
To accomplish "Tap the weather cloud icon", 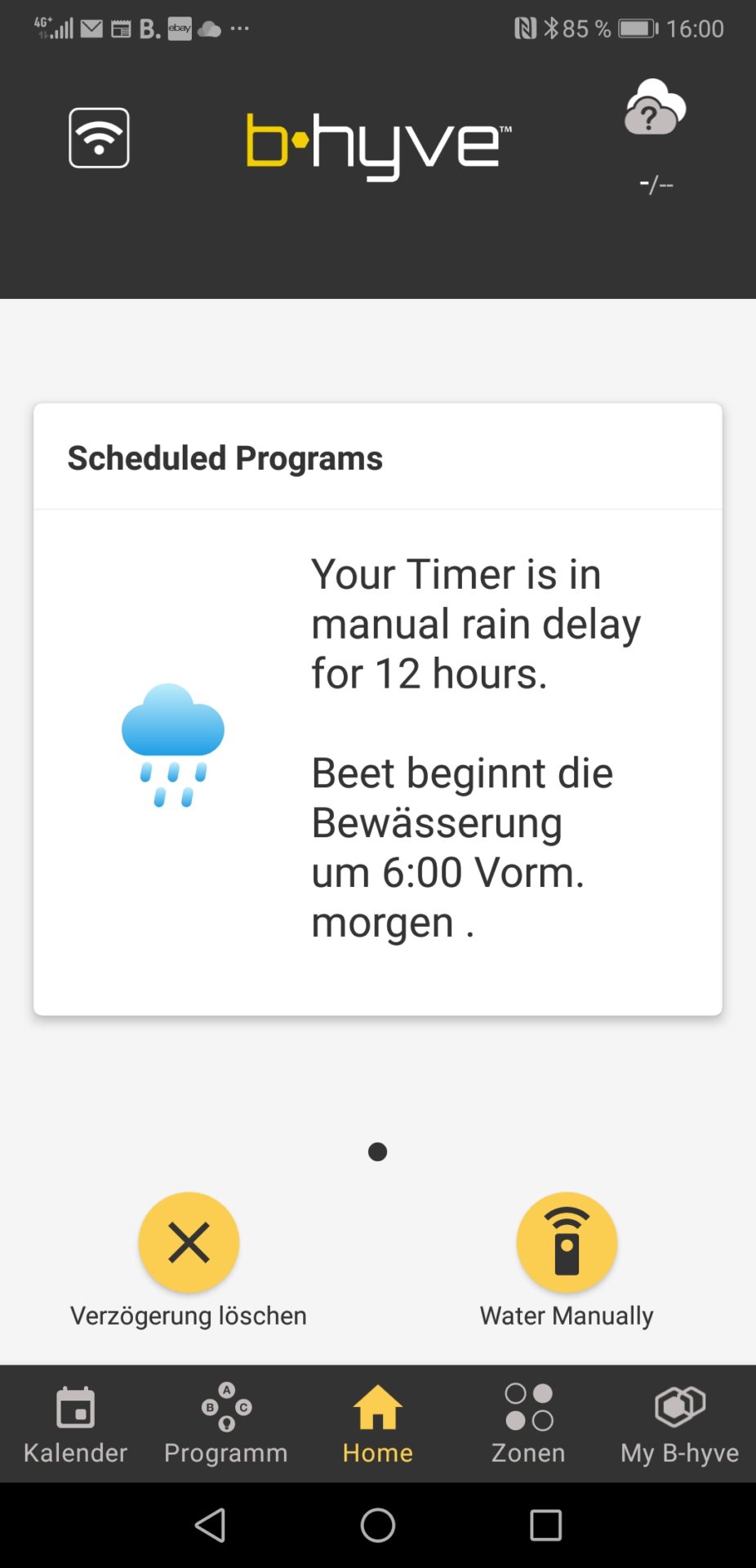I will click(x=655, y=107).
